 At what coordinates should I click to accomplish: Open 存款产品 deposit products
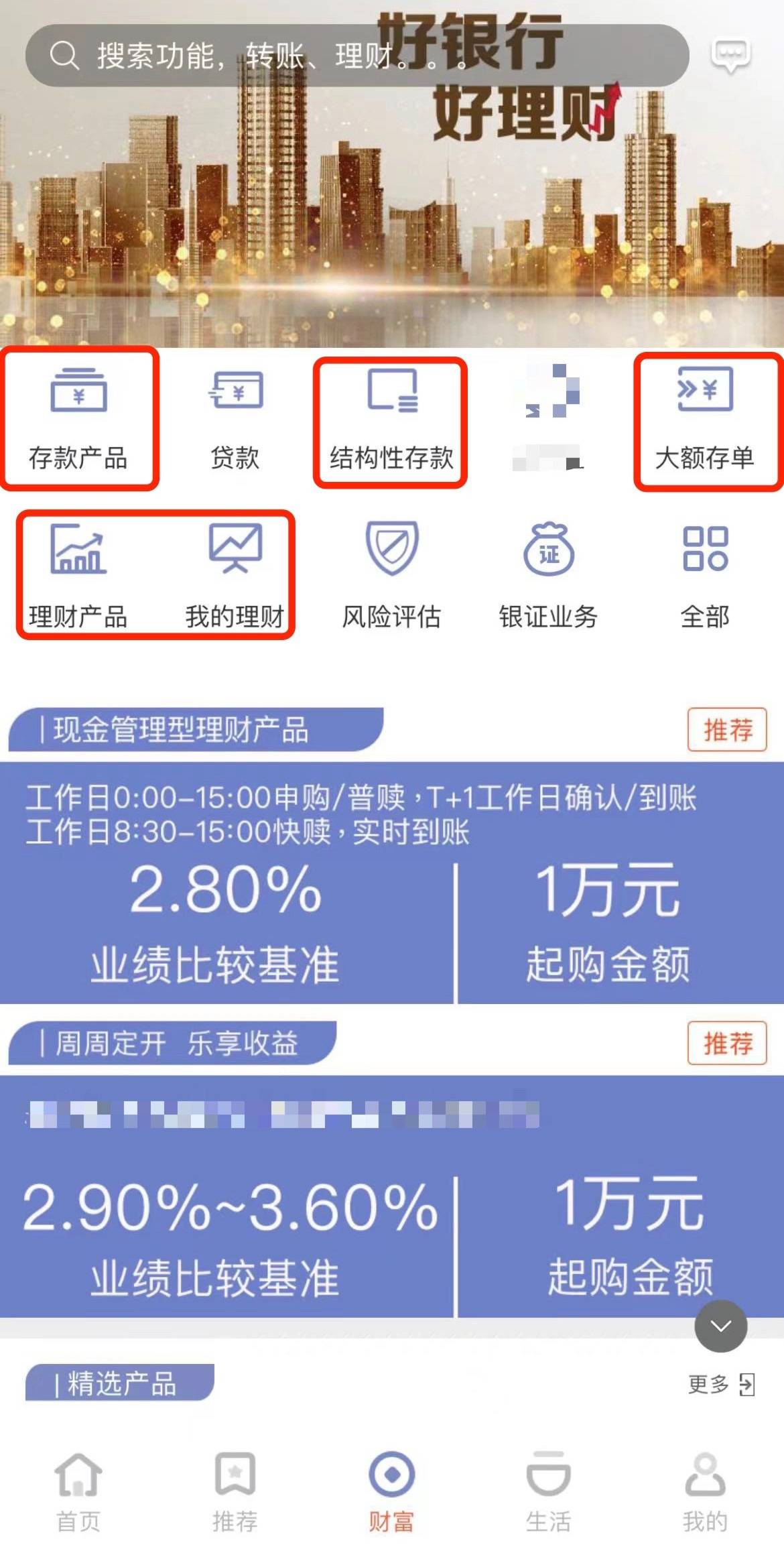pyautogui.click(x=78, y=417)
